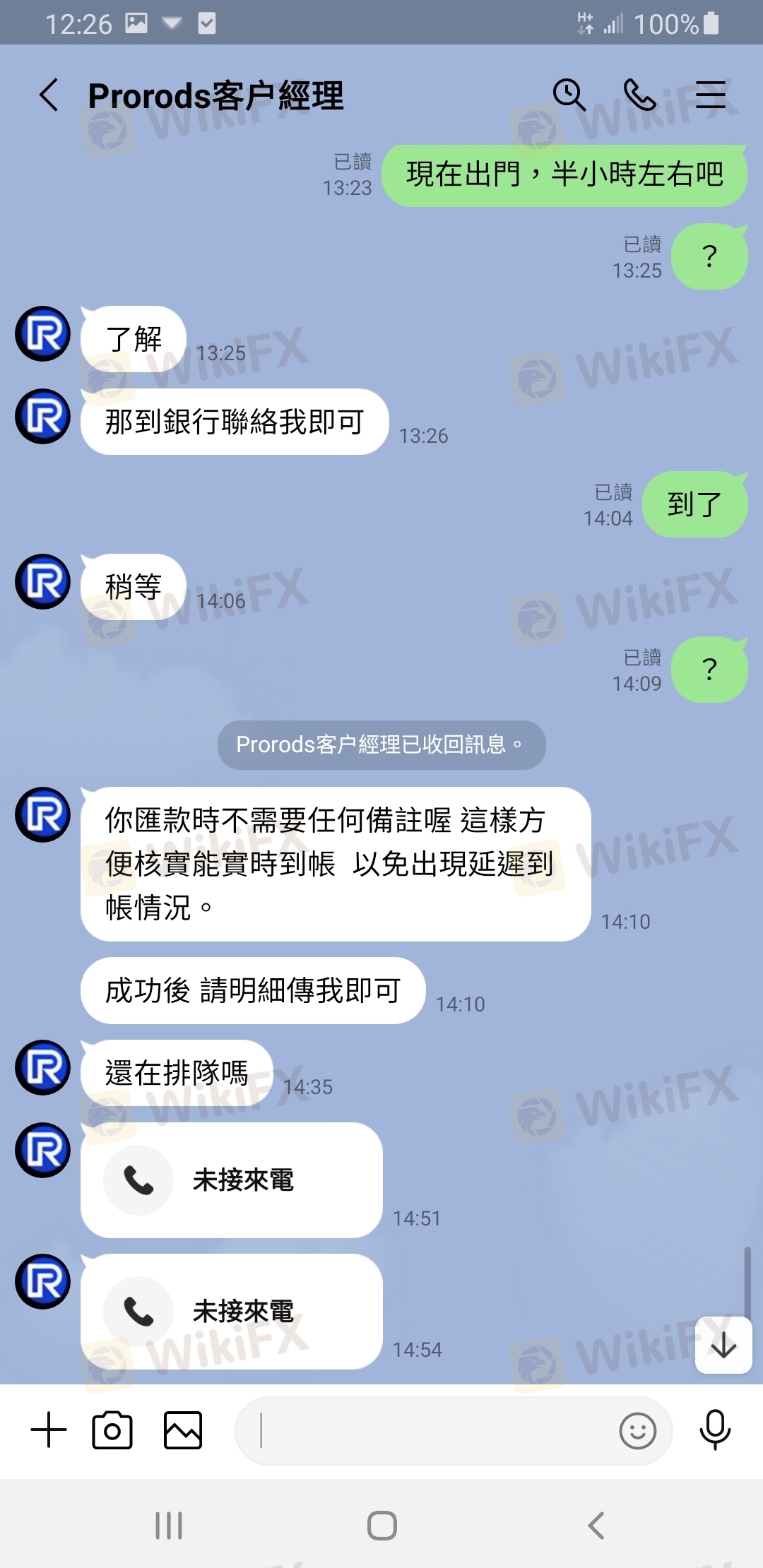Tap the system home button
The height and width of the screenshot is (1568, 763).
click(x=381, y=1526)
